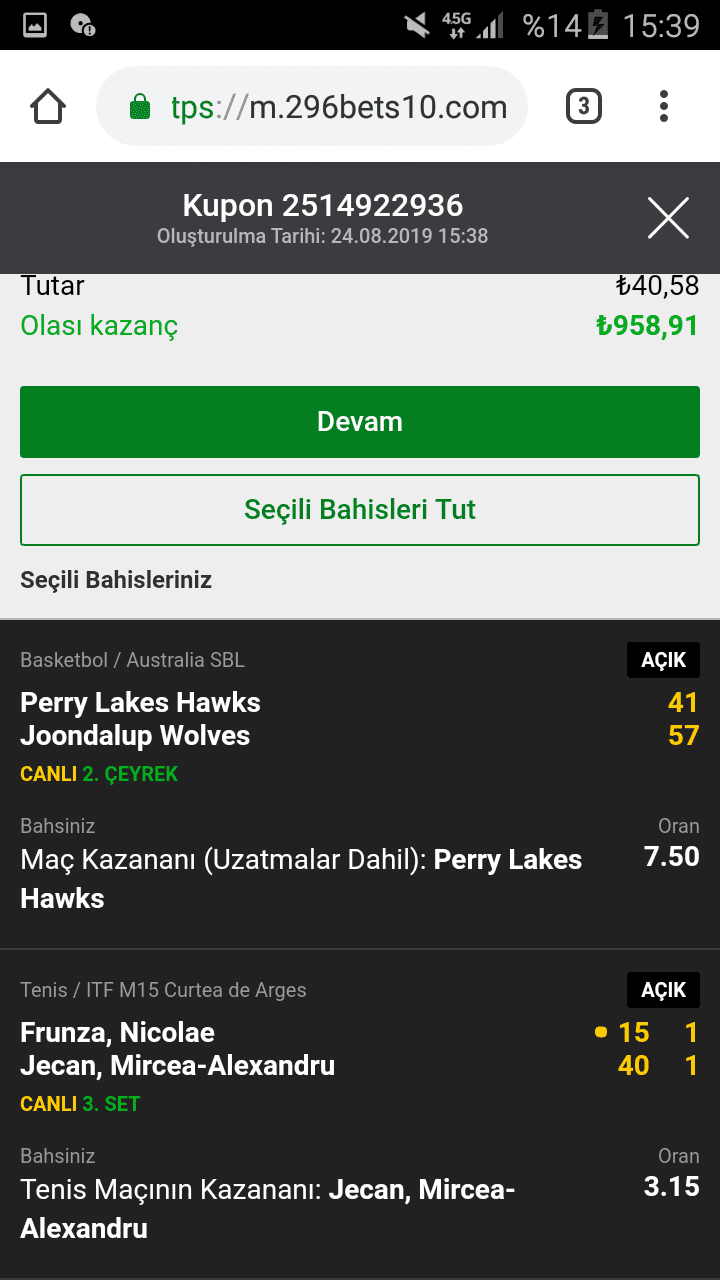
Task: Open the Perry Lakes Hawks bet
Action: [360, 785]
